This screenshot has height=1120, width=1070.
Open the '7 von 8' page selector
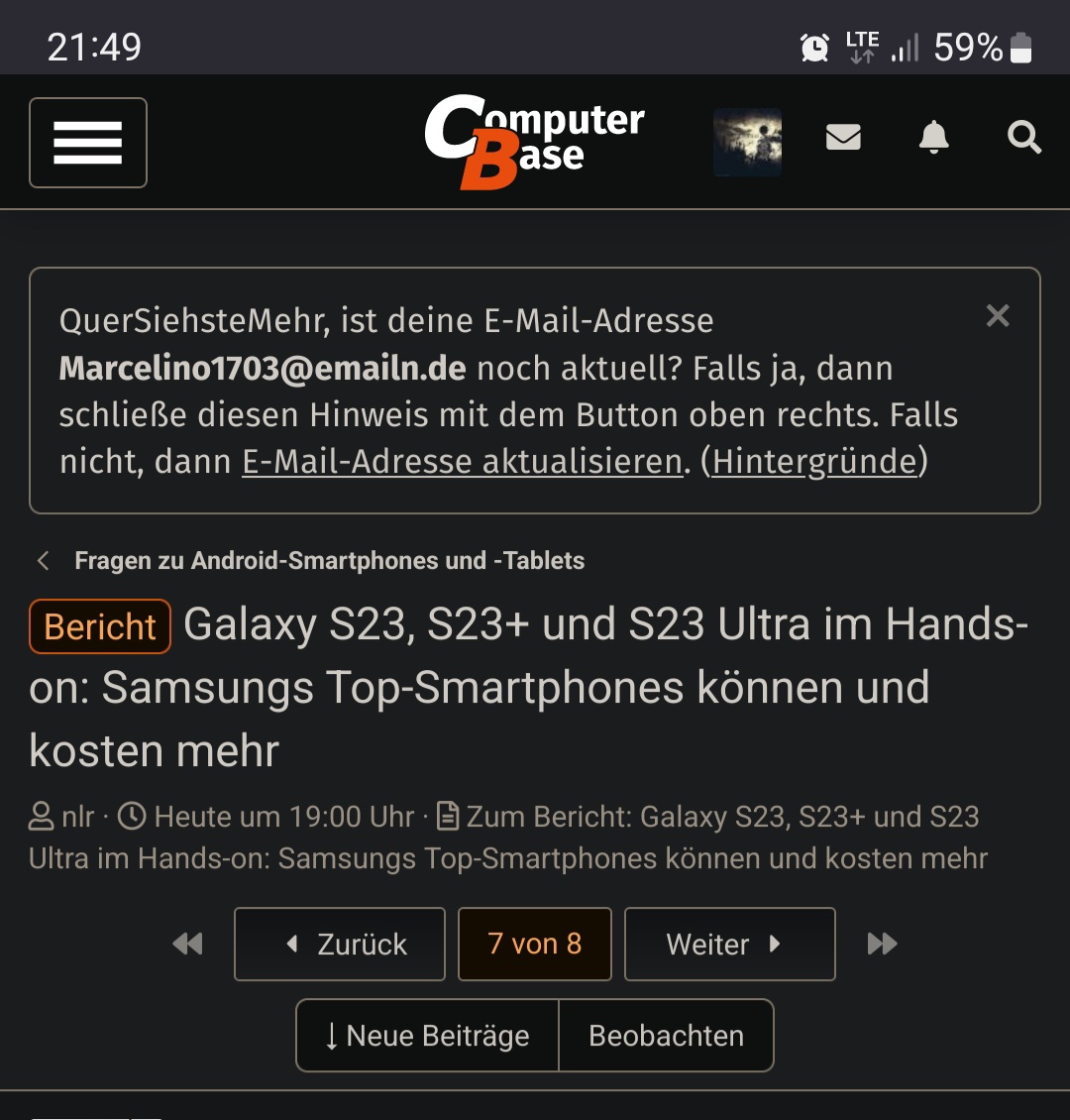pos(535,945)
